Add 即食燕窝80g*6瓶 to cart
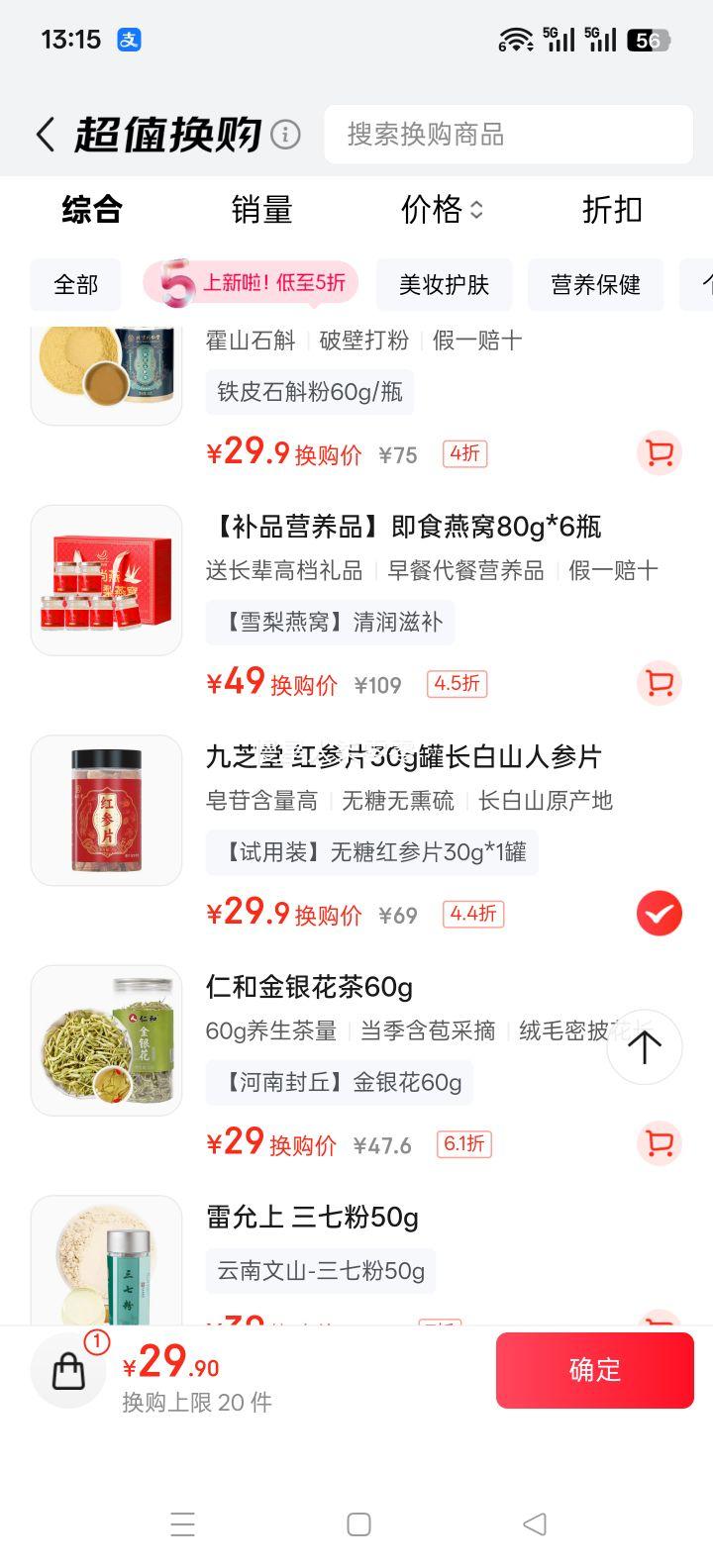 pyautogui.click(x=659, y=683)
